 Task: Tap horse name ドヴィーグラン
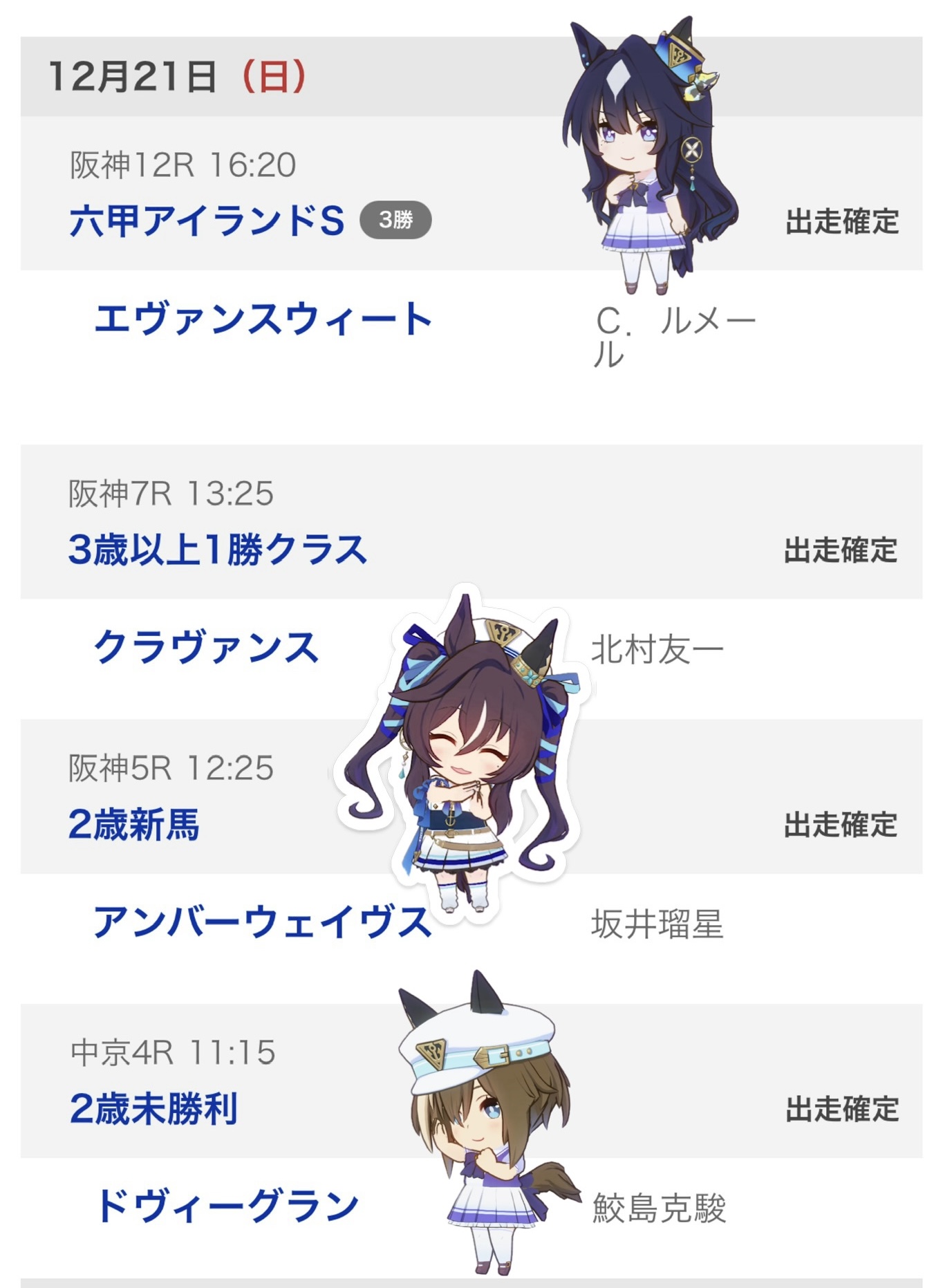227,1206
